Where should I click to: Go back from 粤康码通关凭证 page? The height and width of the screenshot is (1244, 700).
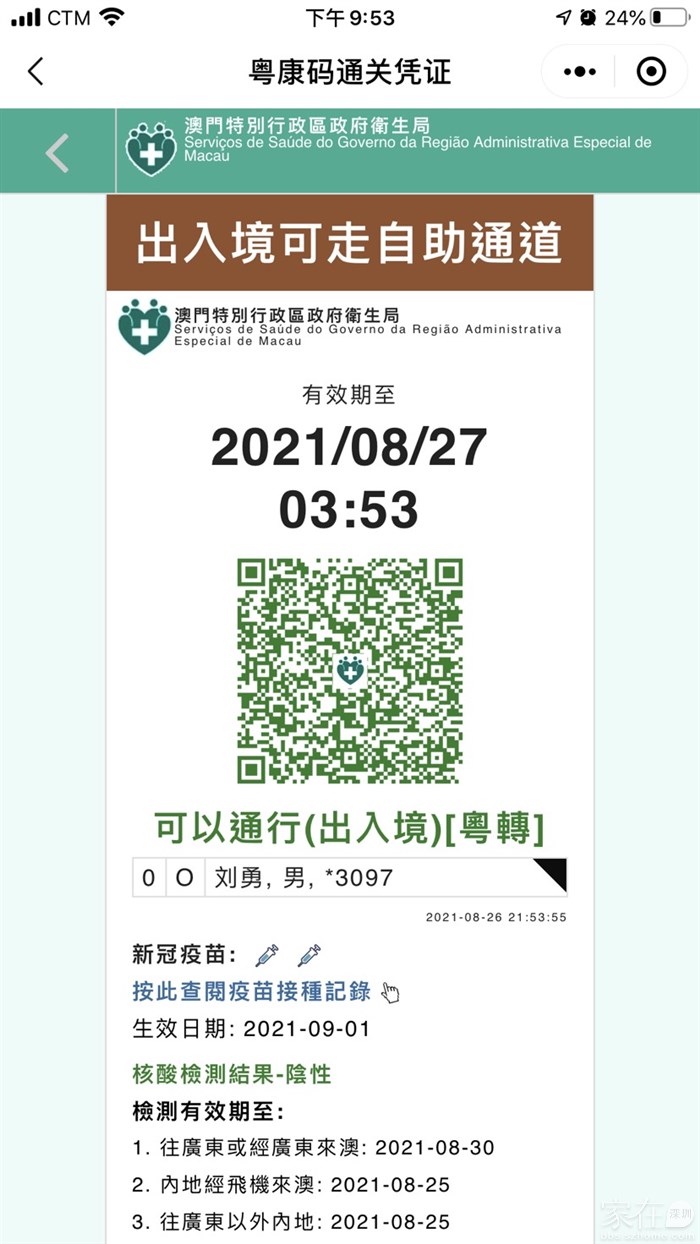36,71
